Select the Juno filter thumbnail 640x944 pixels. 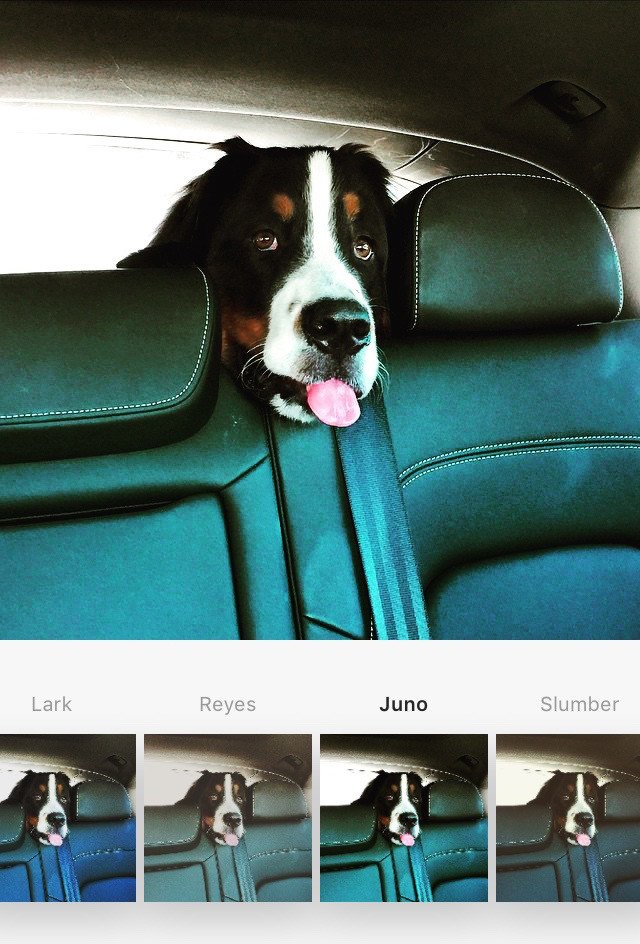(x=404, y=817)
